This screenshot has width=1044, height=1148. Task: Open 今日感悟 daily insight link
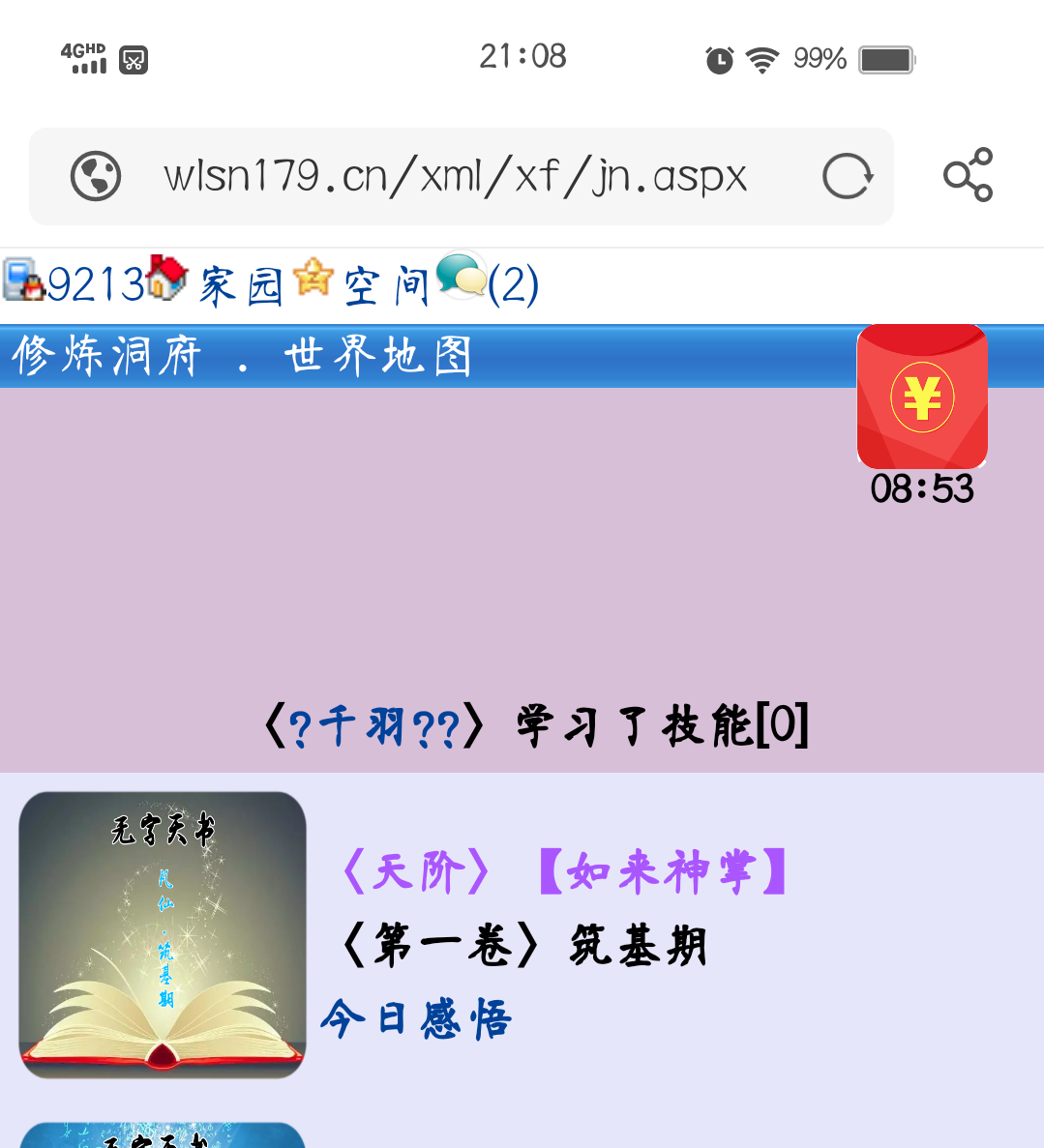coord(414,1016)
